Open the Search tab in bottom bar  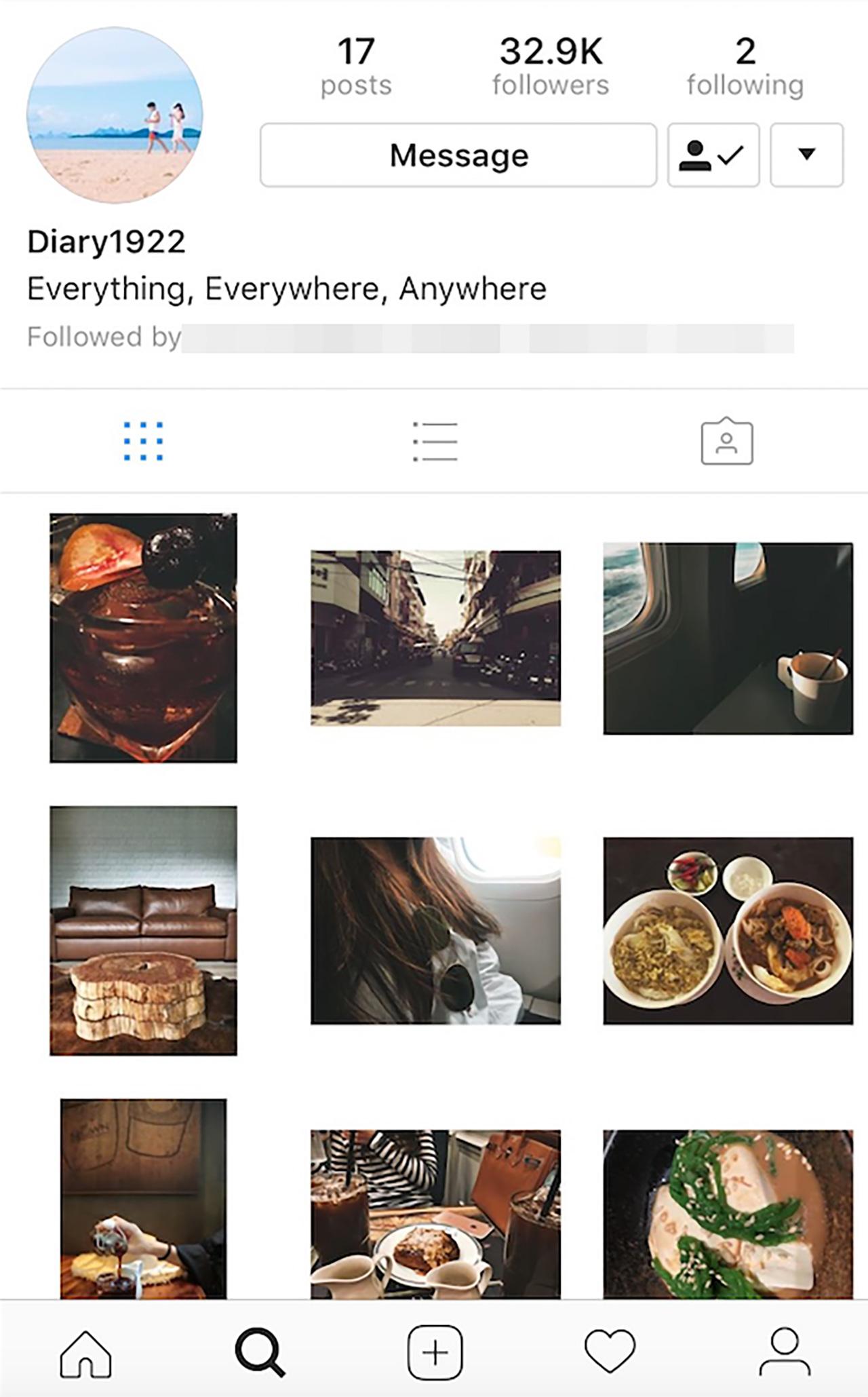pyautogui.click(x=260, y=1352)
